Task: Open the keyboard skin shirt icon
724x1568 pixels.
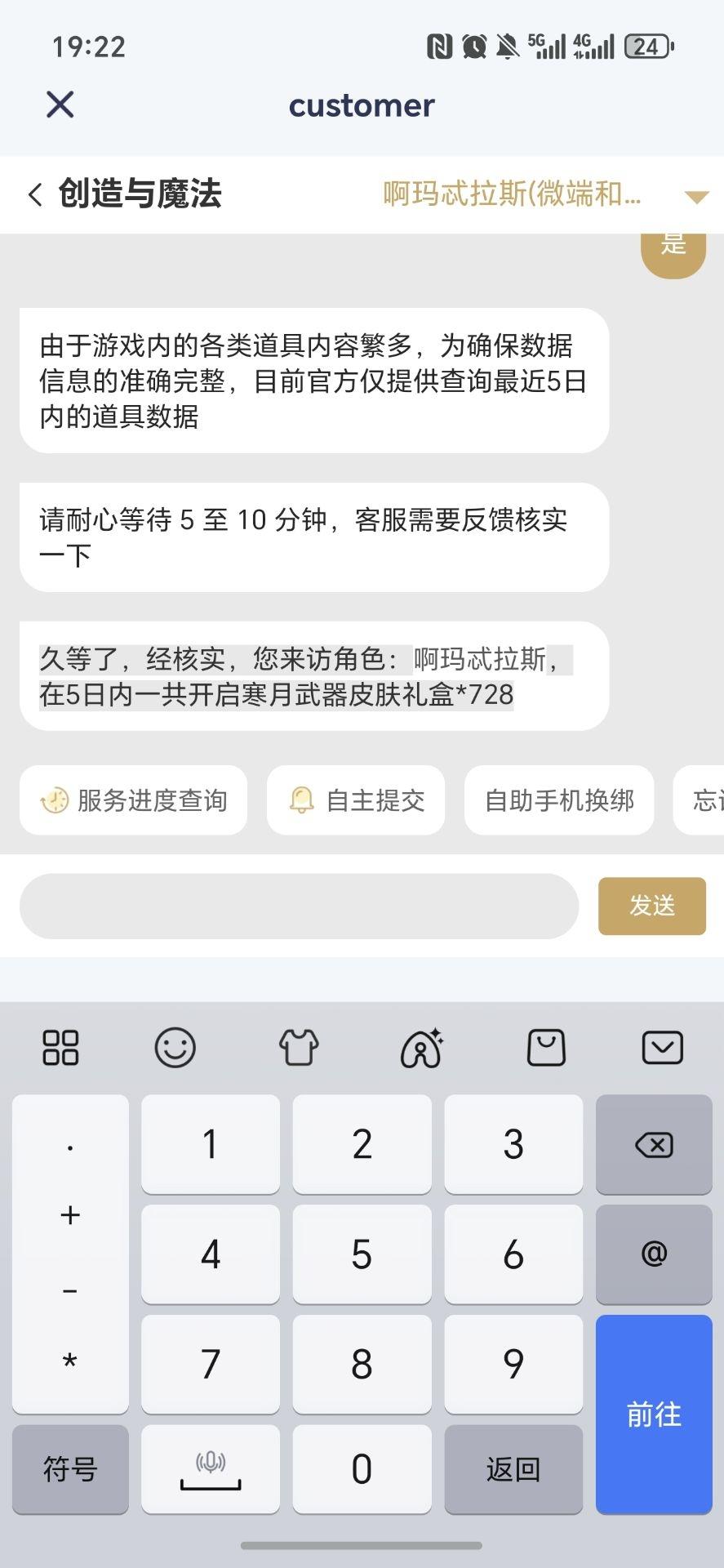Action: [299, 1048]
